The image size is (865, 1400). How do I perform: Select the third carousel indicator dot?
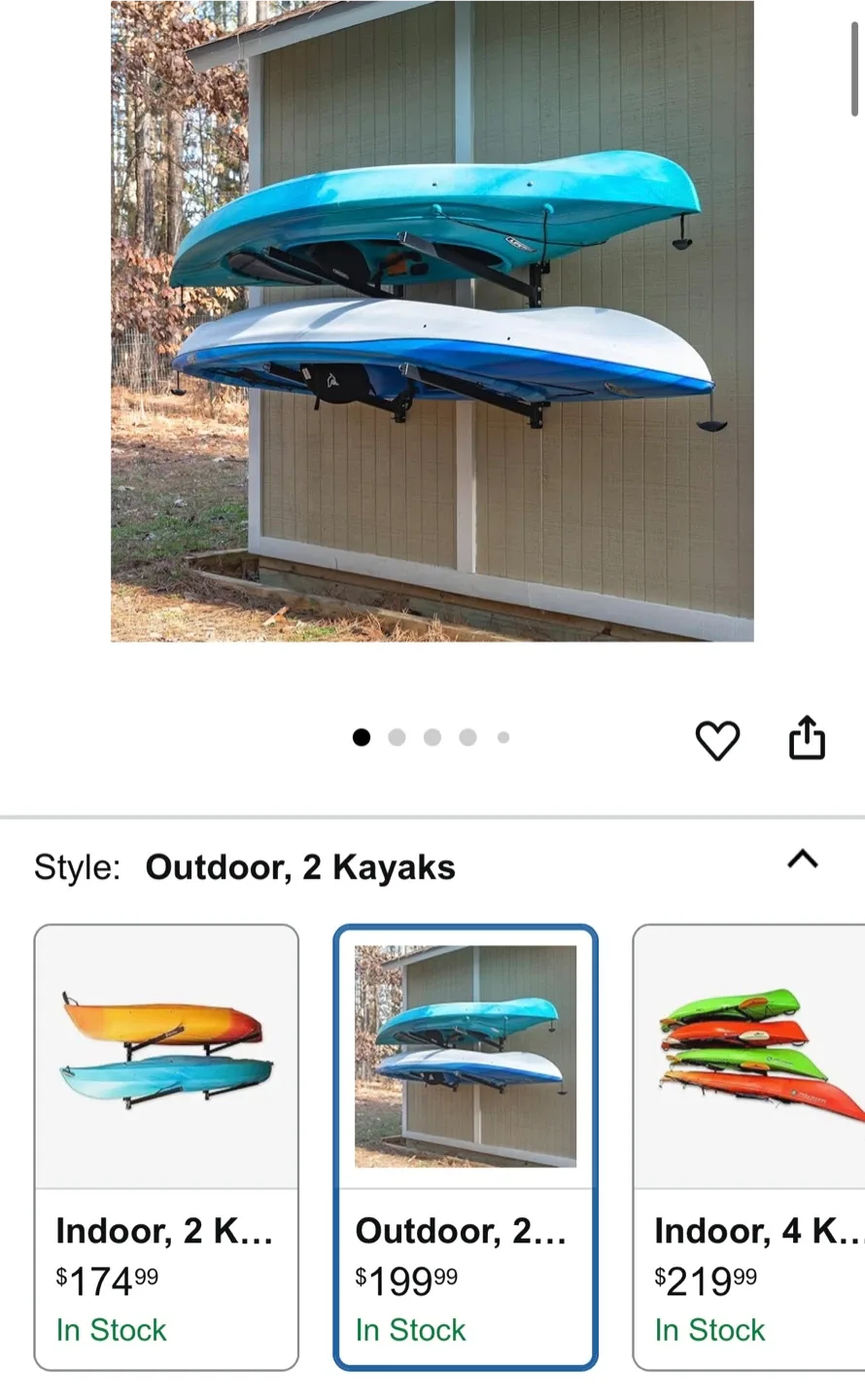(432, 737)
